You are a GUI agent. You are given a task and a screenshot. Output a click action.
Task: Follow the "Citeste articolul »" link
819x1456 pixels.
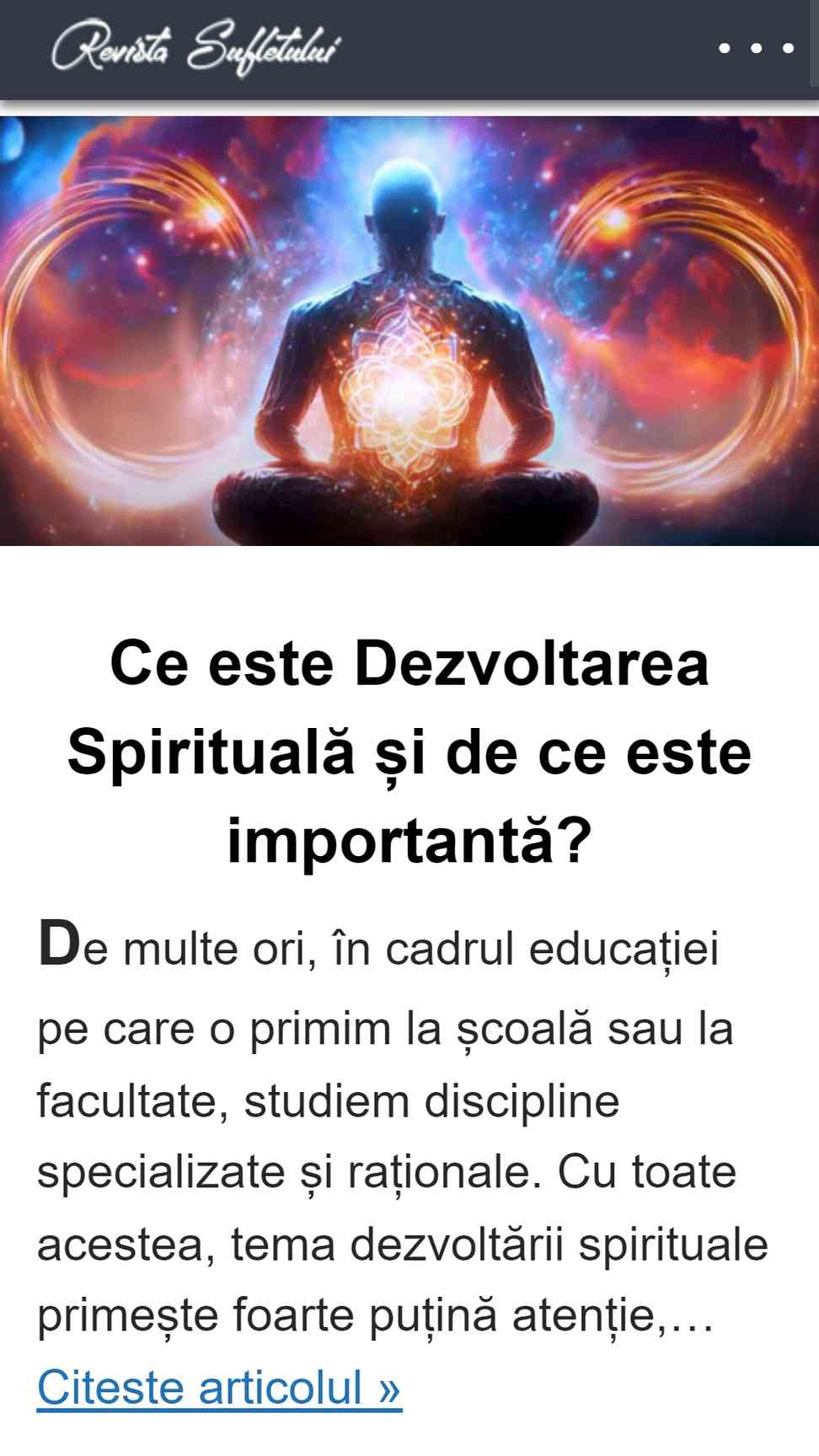click(x=219, y=1387)
